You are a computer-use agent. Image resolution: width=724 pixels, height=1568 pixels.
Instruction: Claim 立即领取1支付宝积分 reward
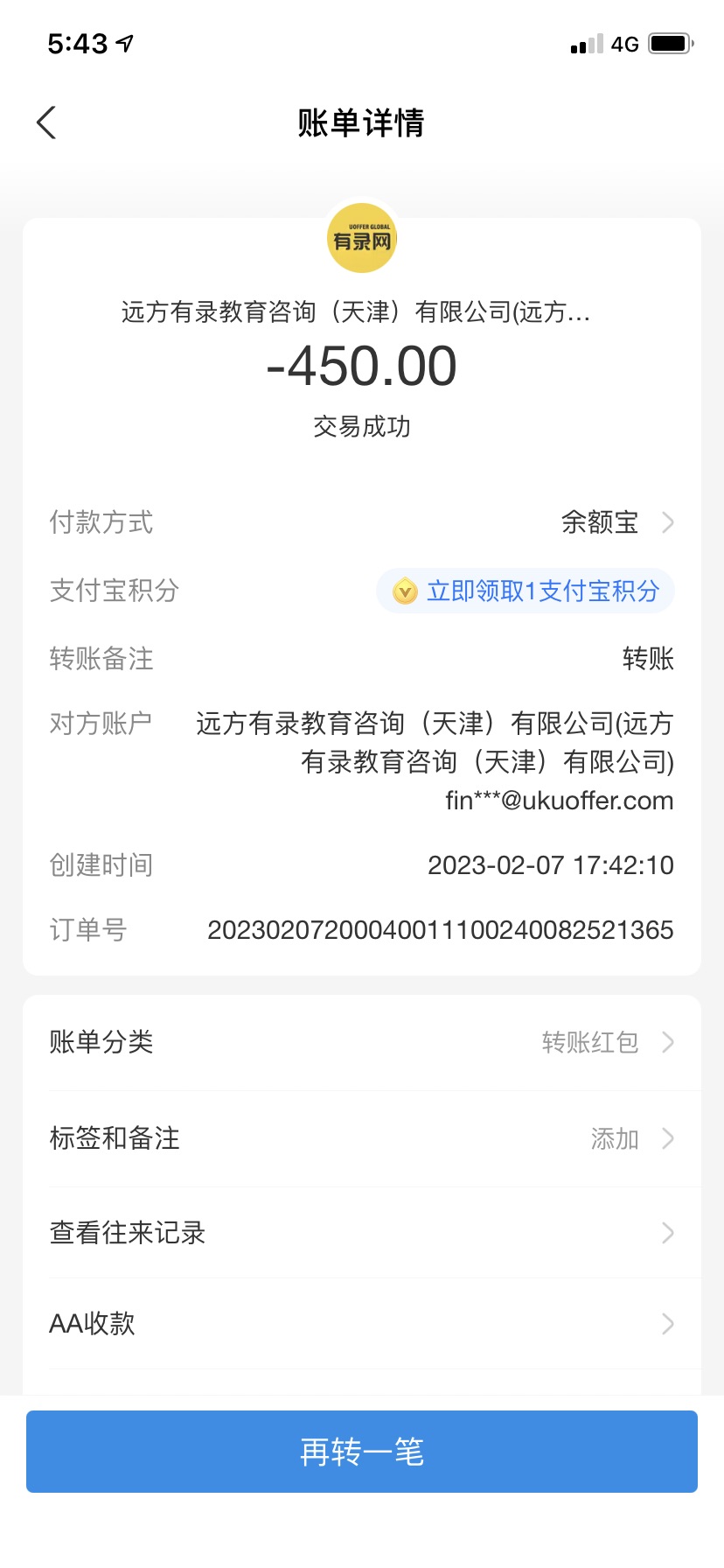click(526, 591)
